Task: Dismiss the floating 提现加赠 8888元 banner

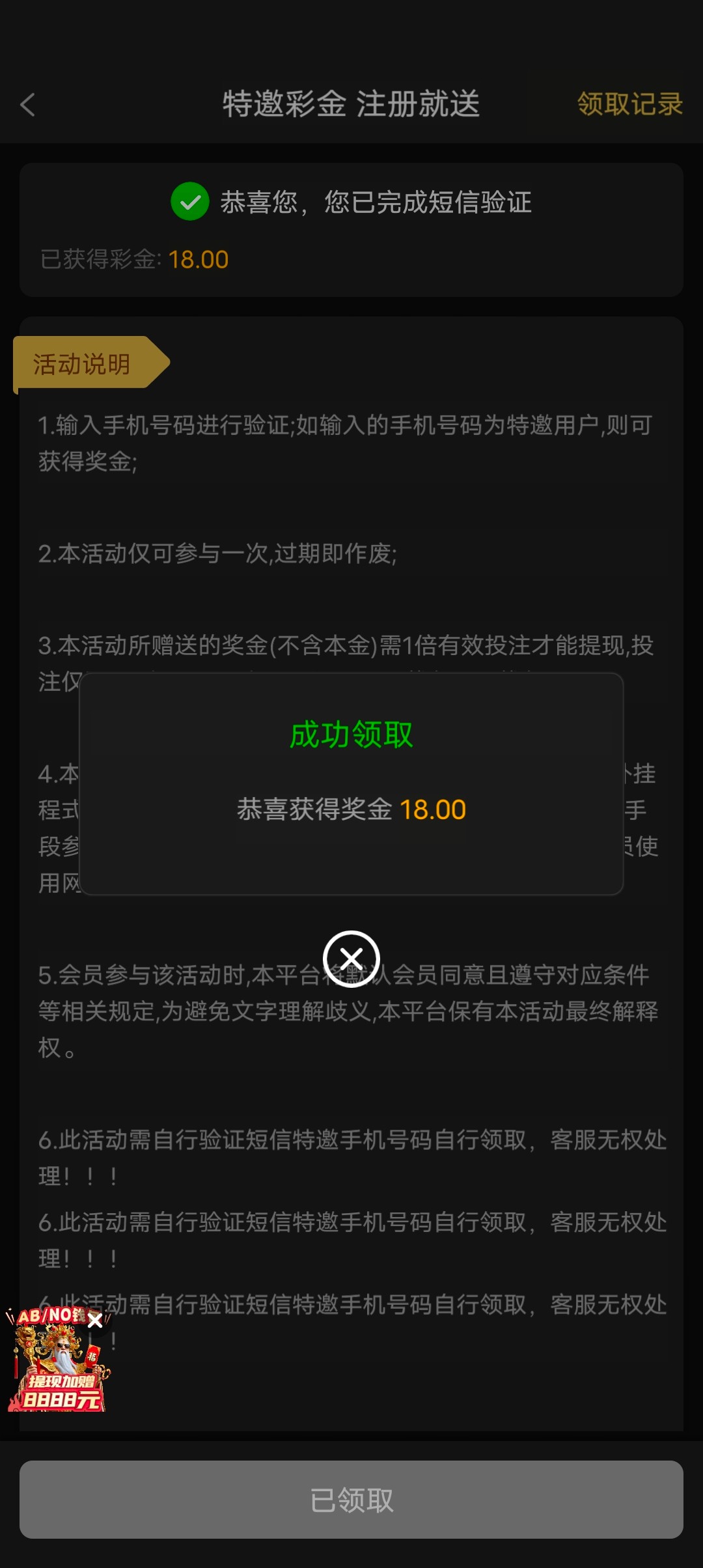Action: pos(95,1321)
